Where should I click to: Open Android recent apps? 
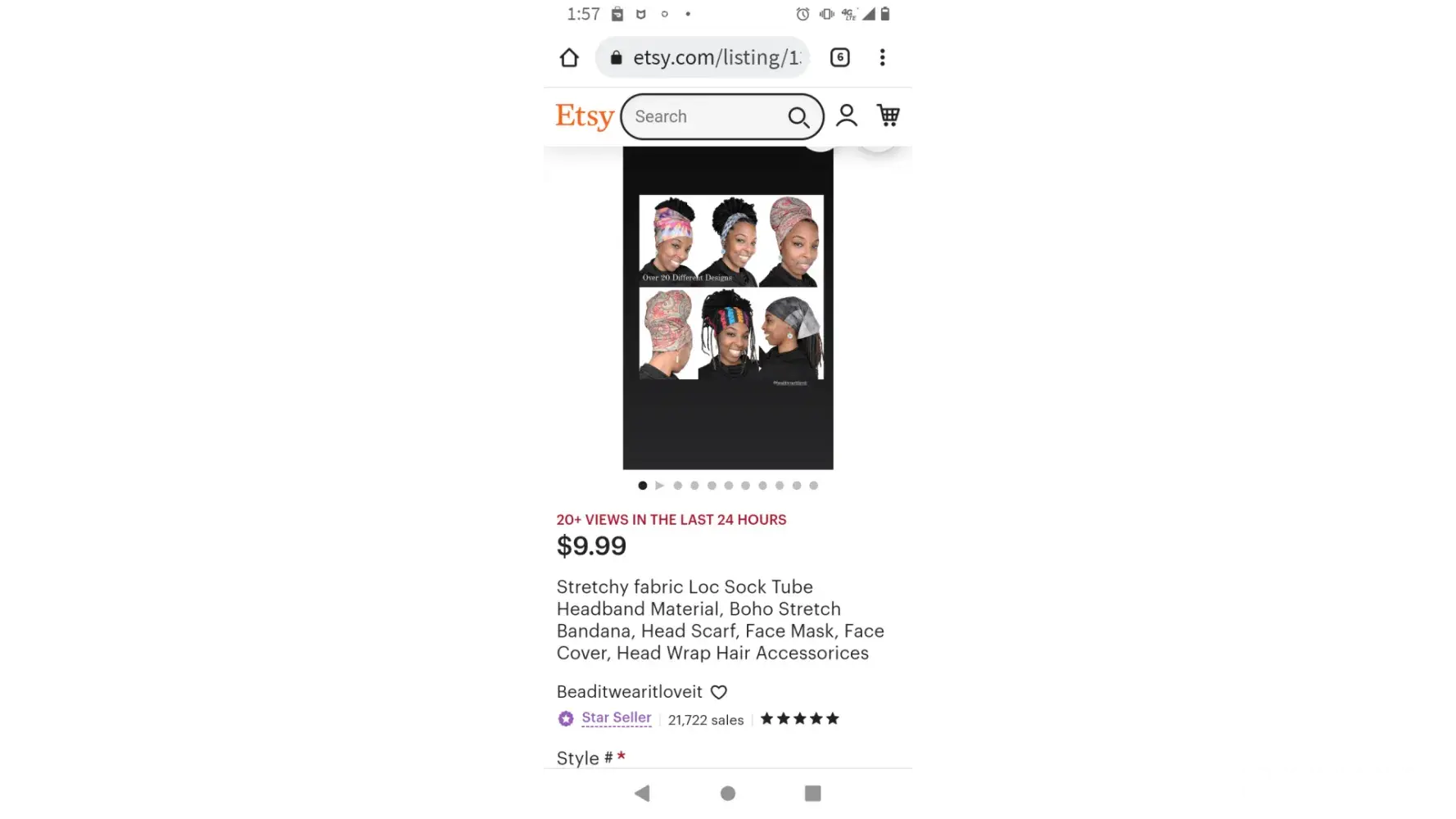point(812,793)
